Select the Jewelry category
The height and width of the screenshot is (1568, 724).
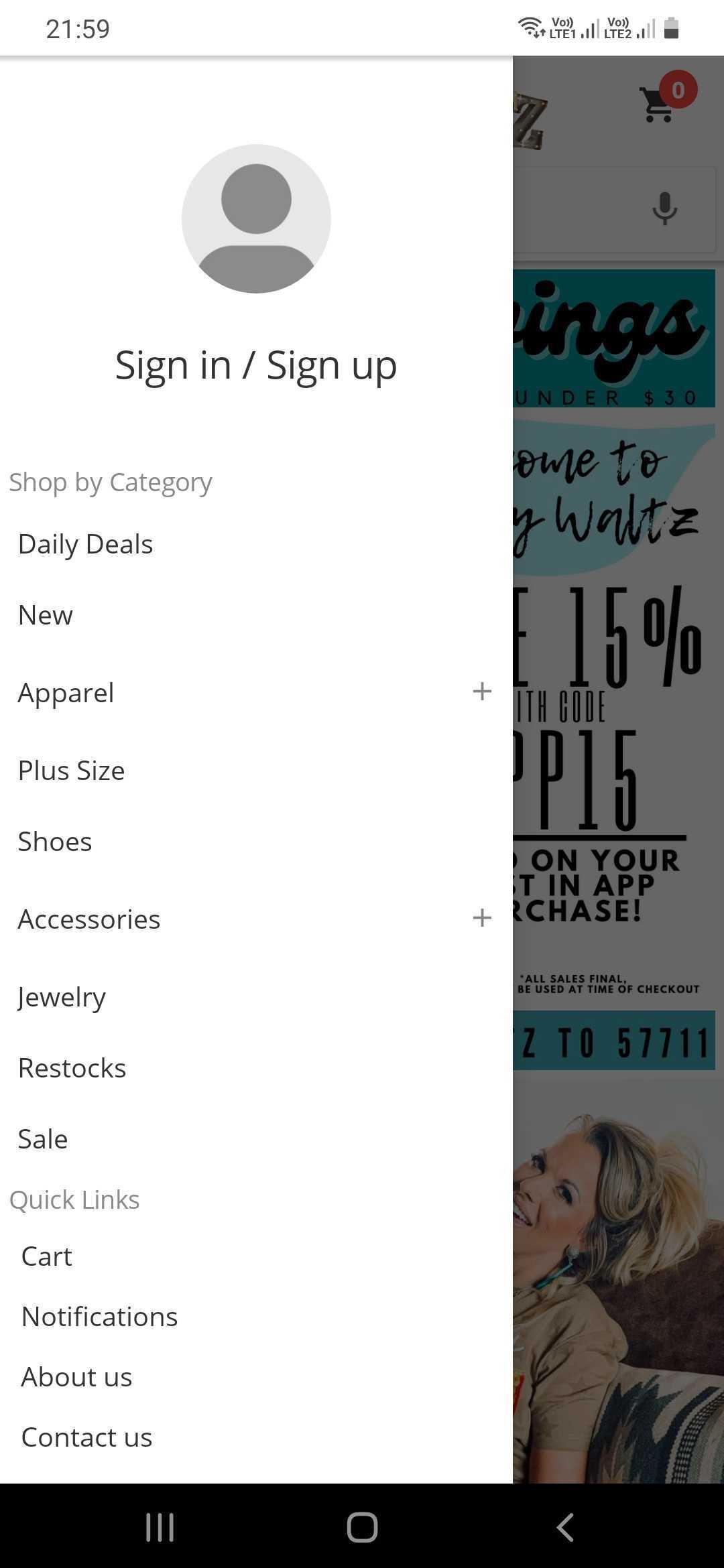tap(62, 997)
